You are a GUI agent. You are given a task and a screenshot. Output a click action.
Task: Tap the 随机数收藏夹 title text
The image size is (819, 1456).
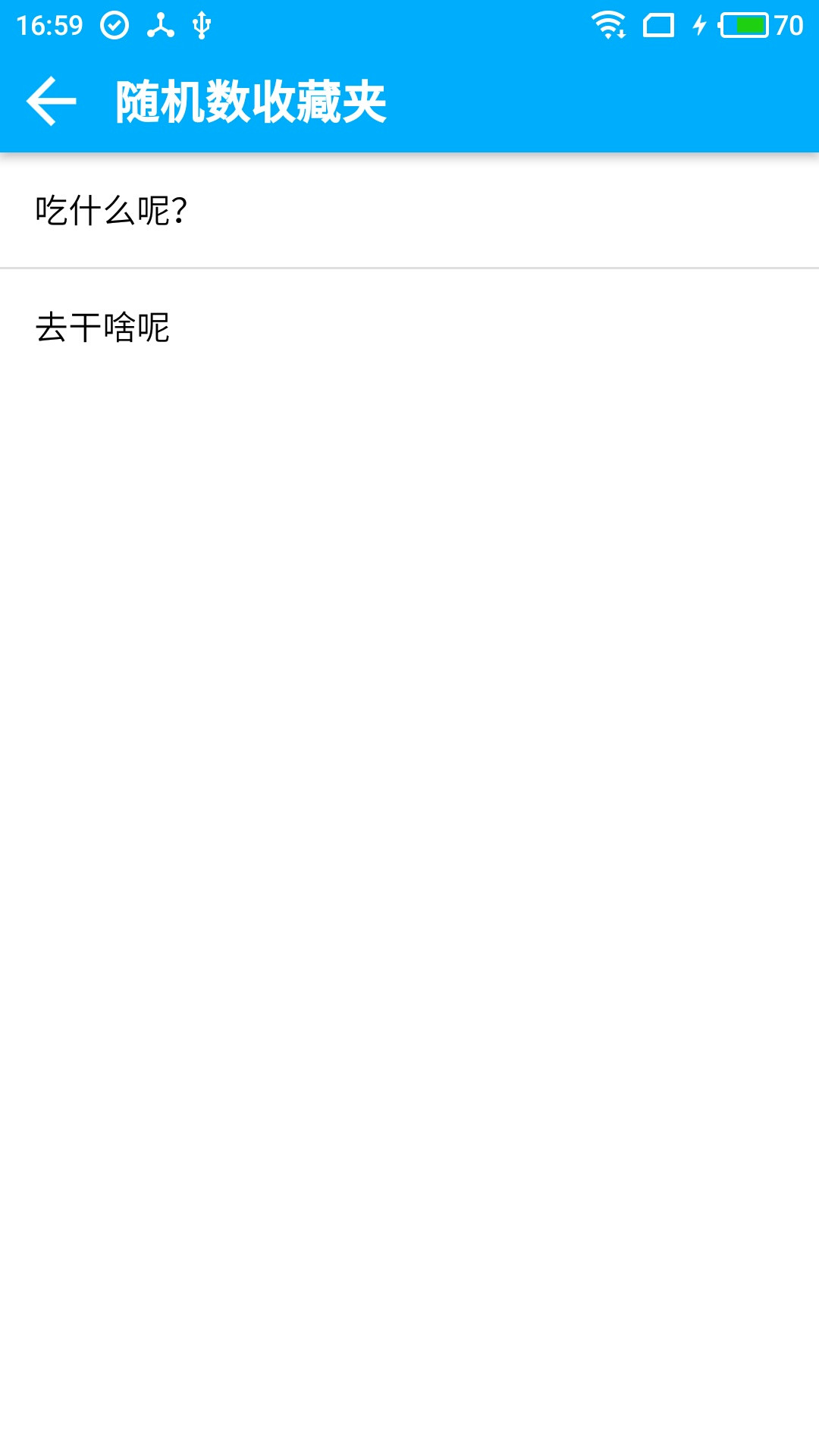click(x=250, y=99)
